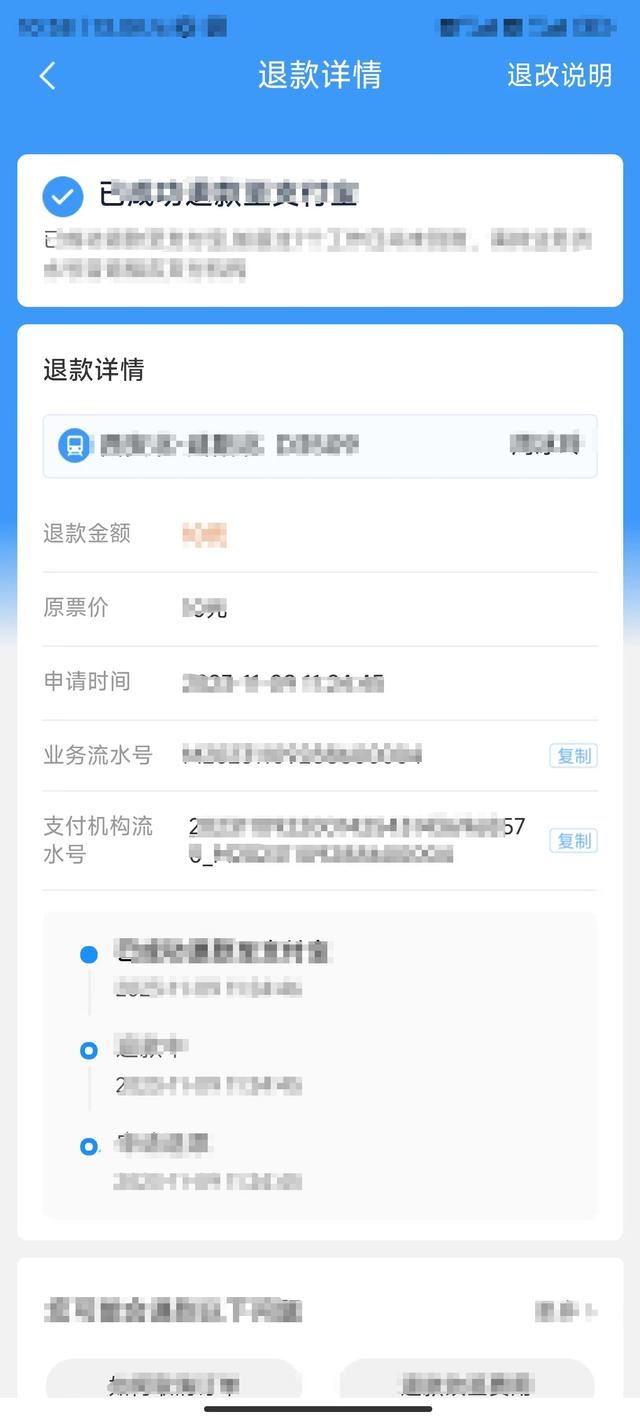The width and height of the screenshot is (640, 1423).
Task: Open 退改说明 in the header
Action: pos(559,75)
